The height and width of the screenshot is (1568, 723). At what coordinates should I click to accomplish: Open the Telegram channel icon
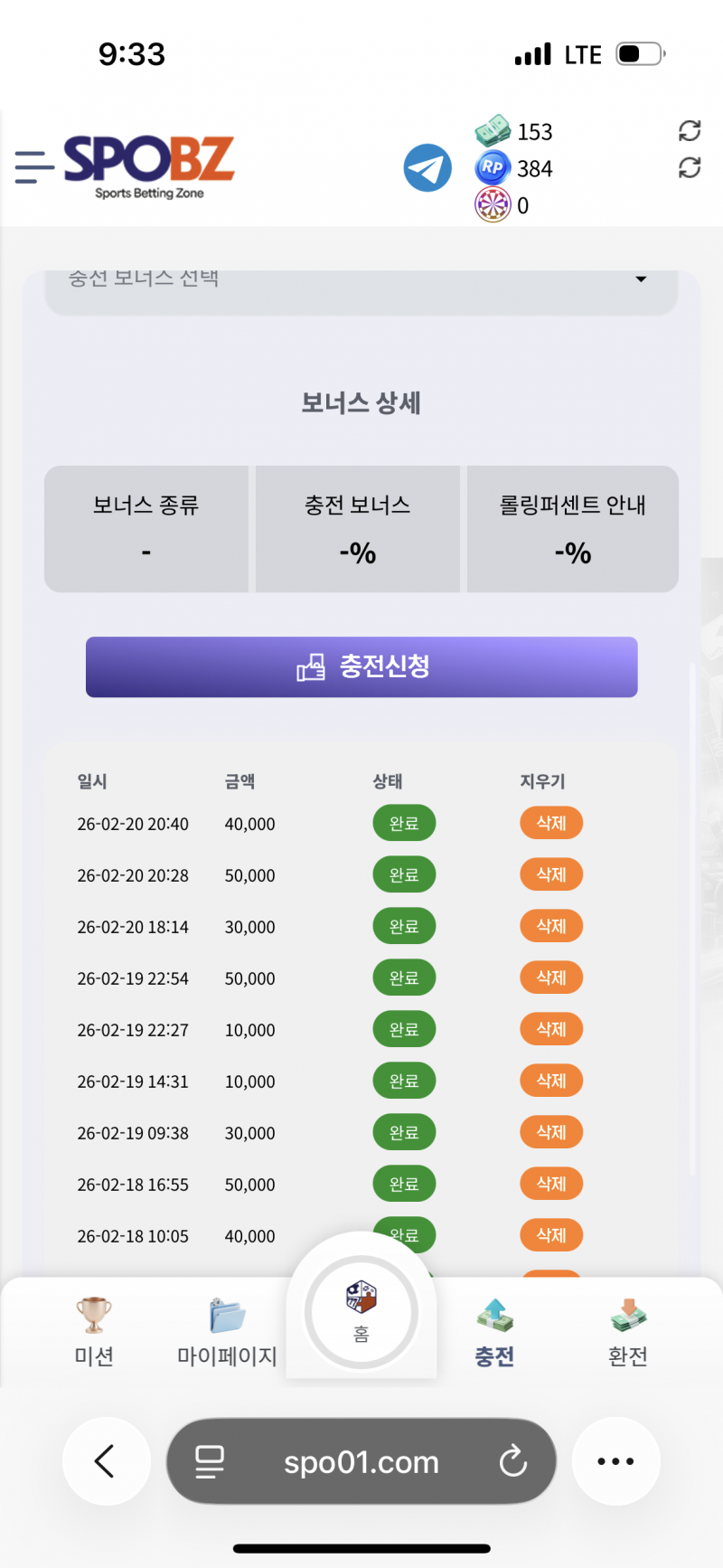427,168
